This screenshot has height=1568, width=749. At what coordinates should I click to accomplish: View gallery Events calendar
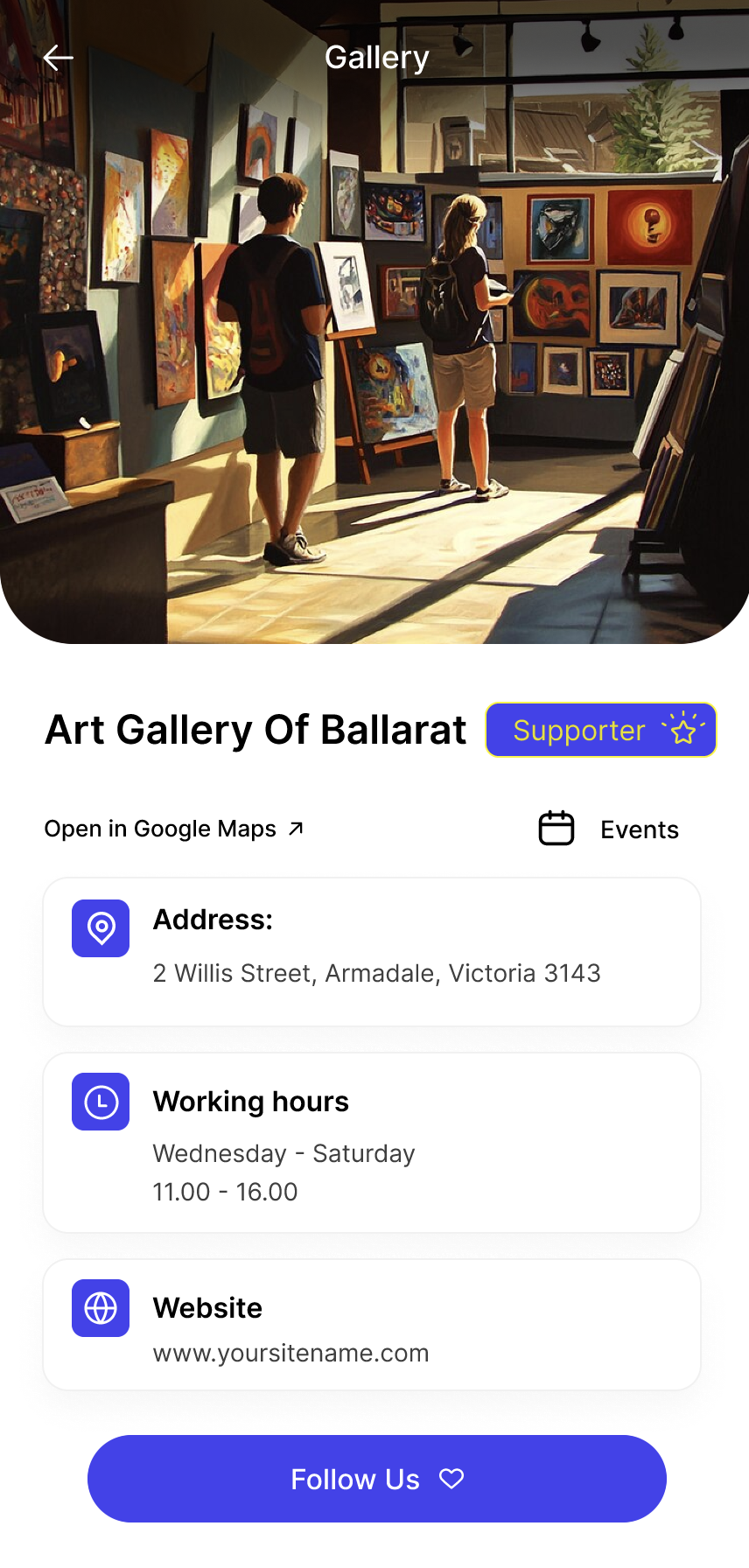[609, 829]
